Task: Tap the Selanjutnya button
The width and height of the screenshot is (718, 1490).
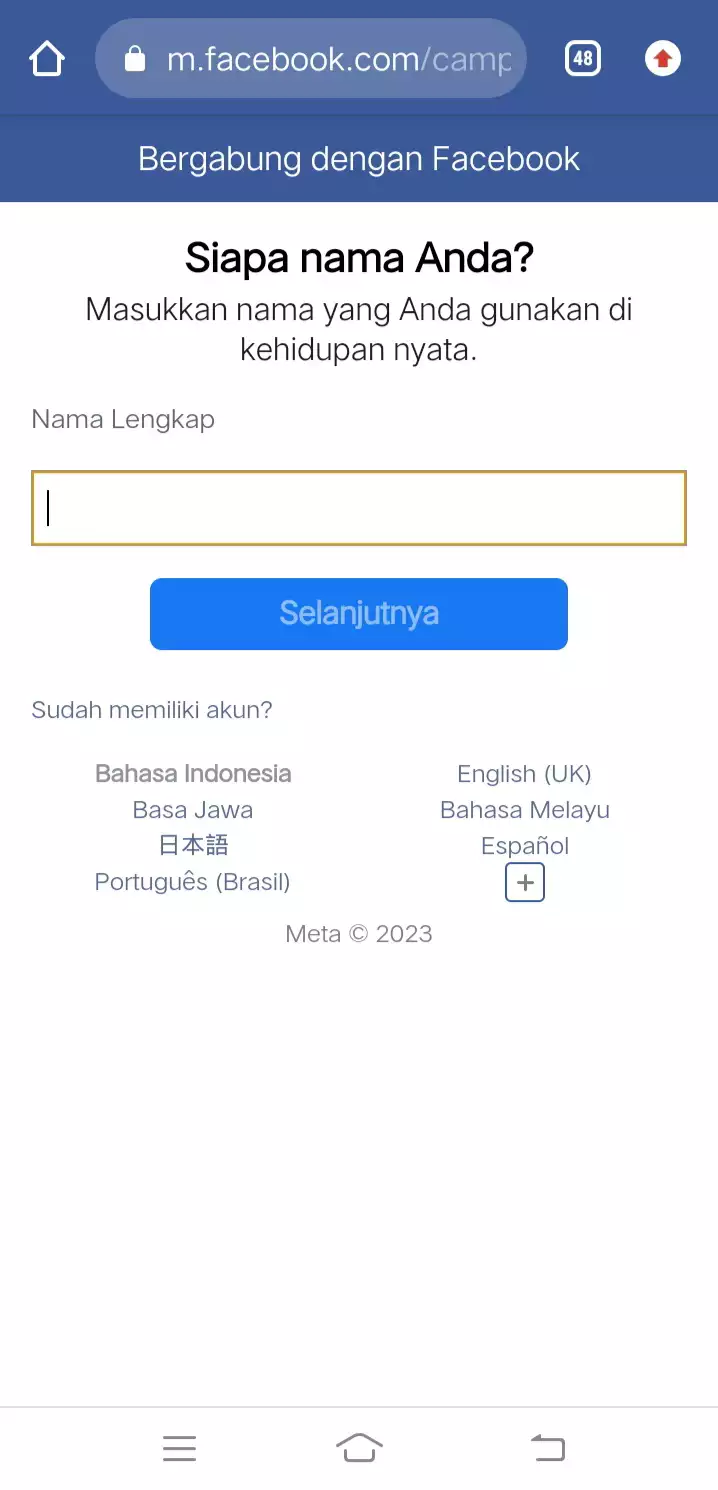Action: coord(359,613)
